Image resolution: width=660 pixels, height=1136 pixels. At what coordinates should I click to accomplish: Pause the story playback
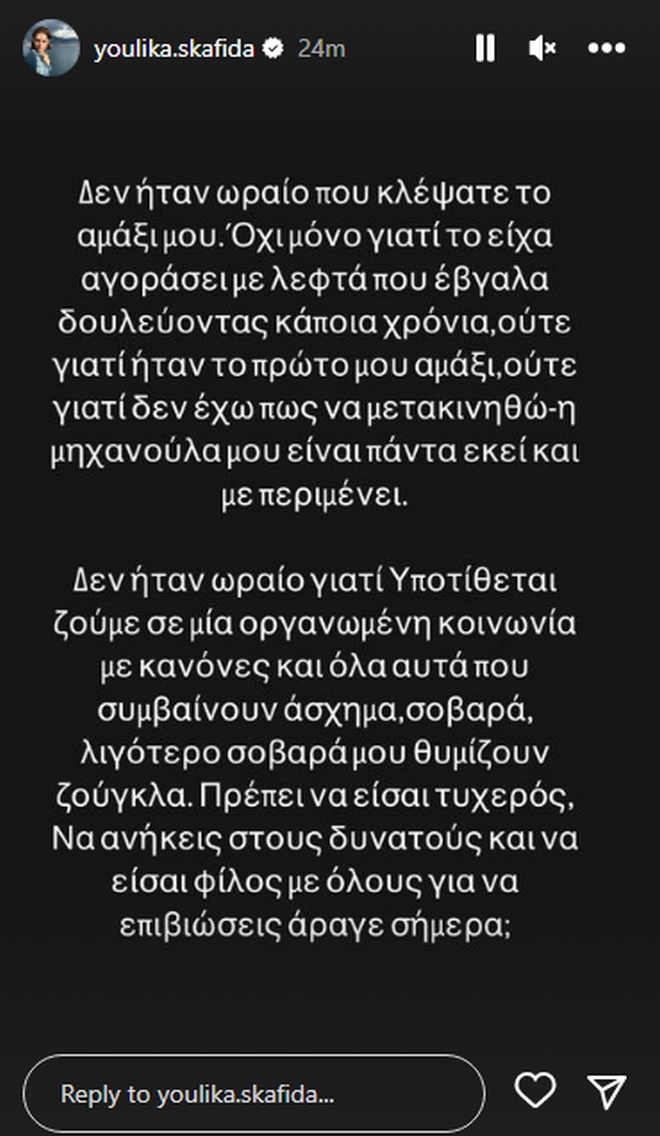(485, 48)
